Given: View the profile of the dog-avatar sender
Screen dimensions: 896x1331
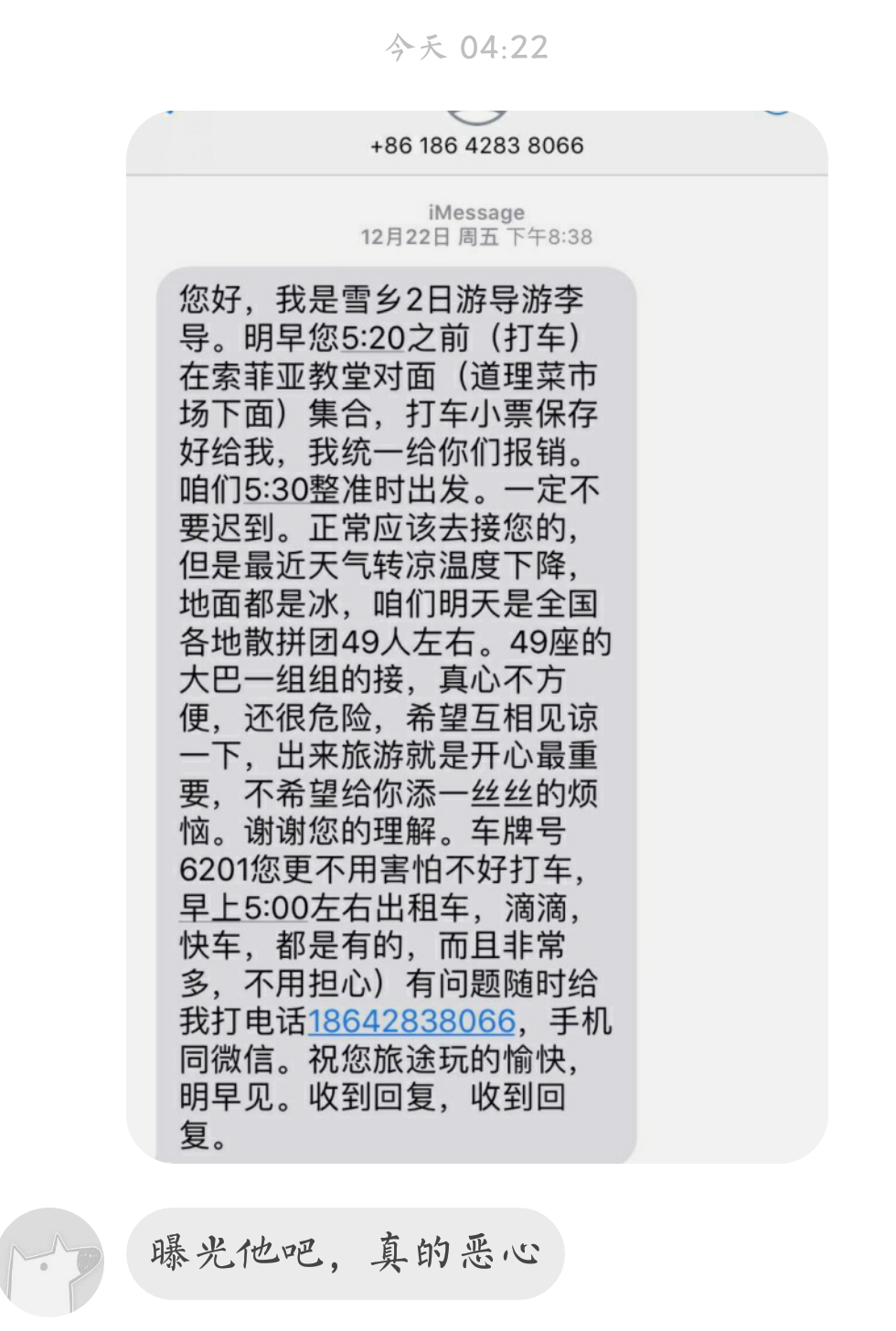Looking at the screenshot, I should (x=52, y=1262).
